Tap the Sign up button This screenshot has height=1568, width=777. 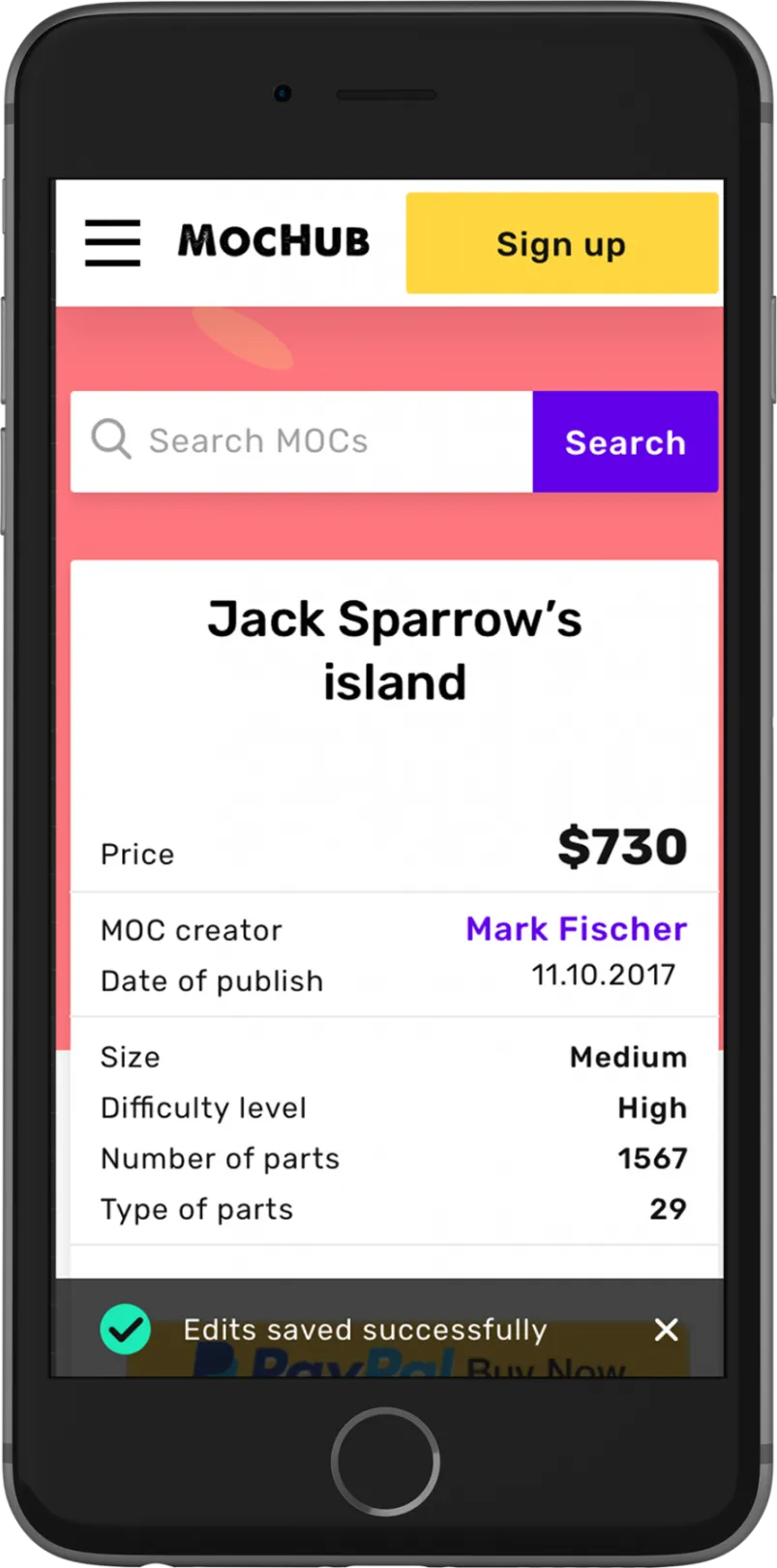click(x=561, y=243)
